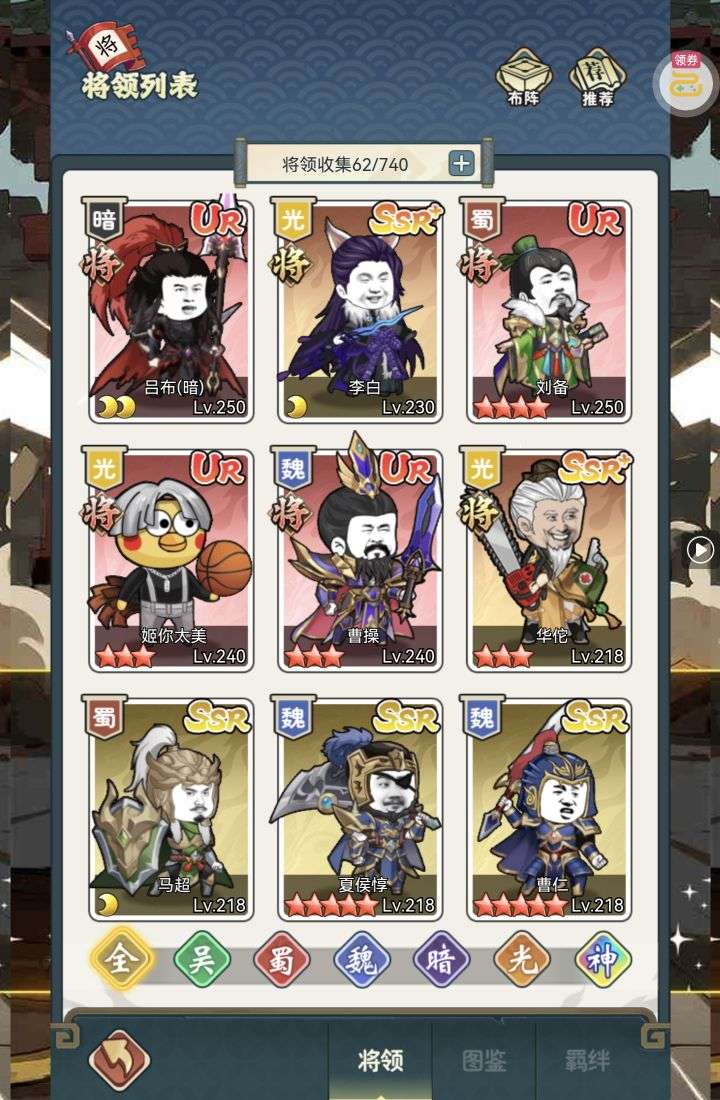720x1100 pixels.
Task: View the 夏侯惇 general card
Action: click(360, 810)
